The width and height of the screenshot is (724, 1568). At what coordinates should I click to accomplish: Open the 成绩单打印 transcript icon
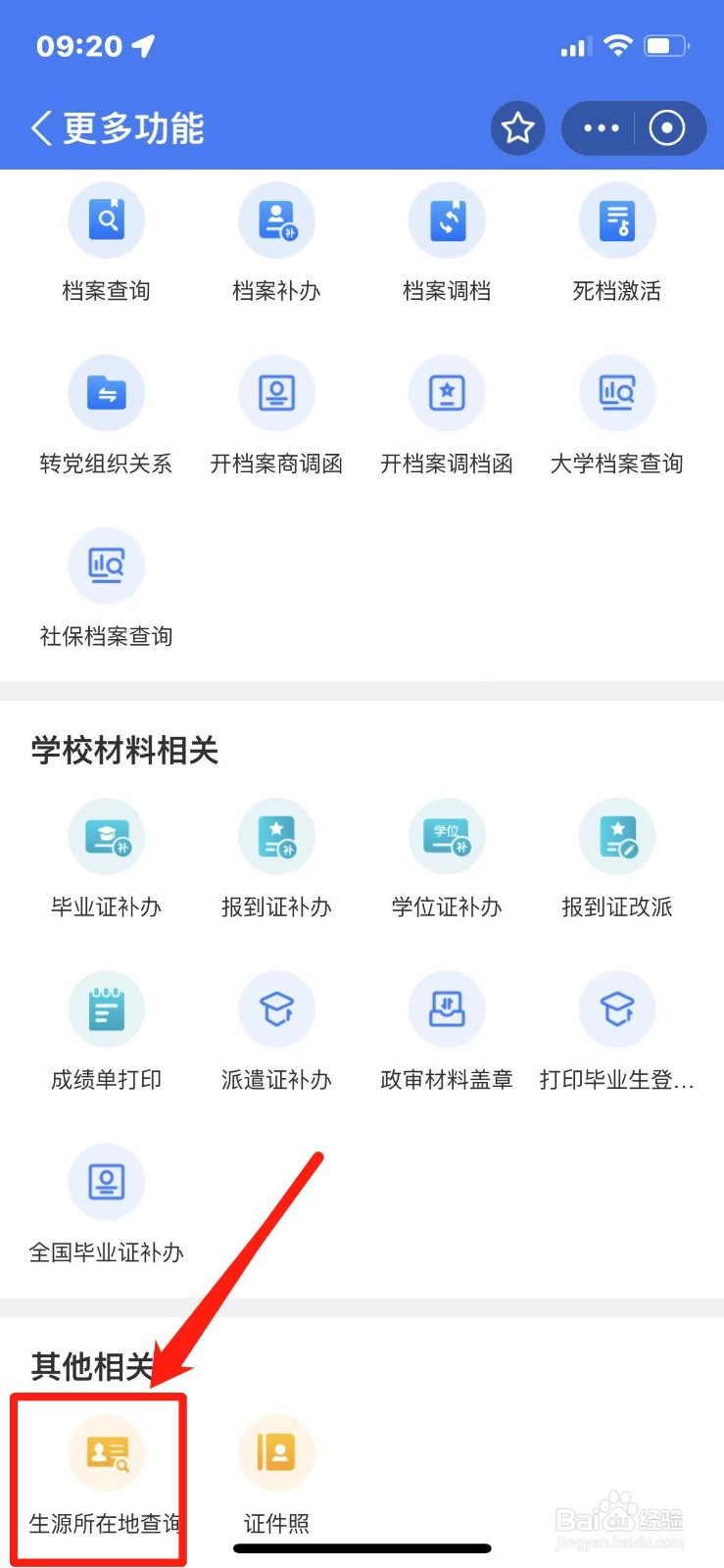tap(106, 1008)
